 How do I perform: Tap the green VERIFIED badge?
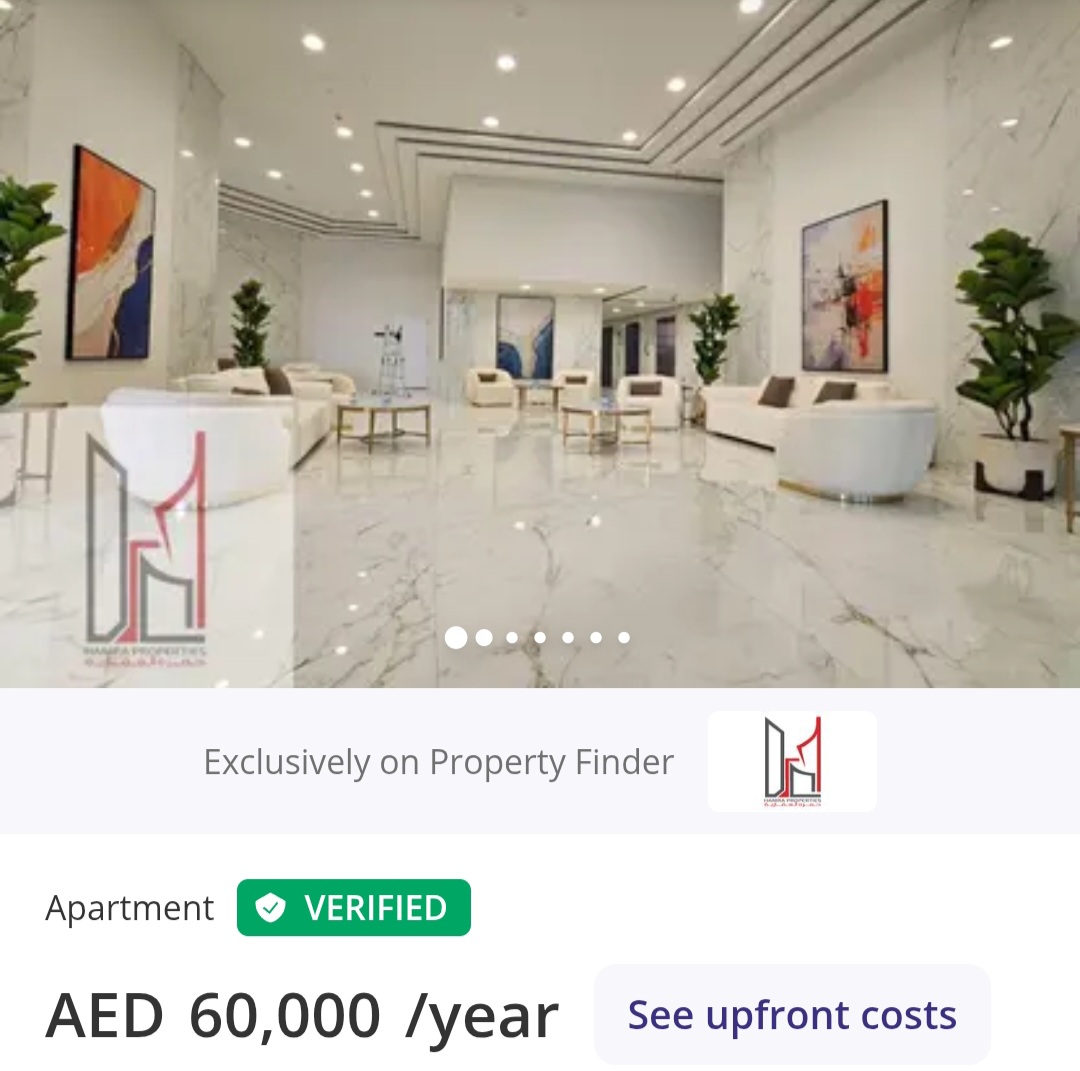pos(354,908)
